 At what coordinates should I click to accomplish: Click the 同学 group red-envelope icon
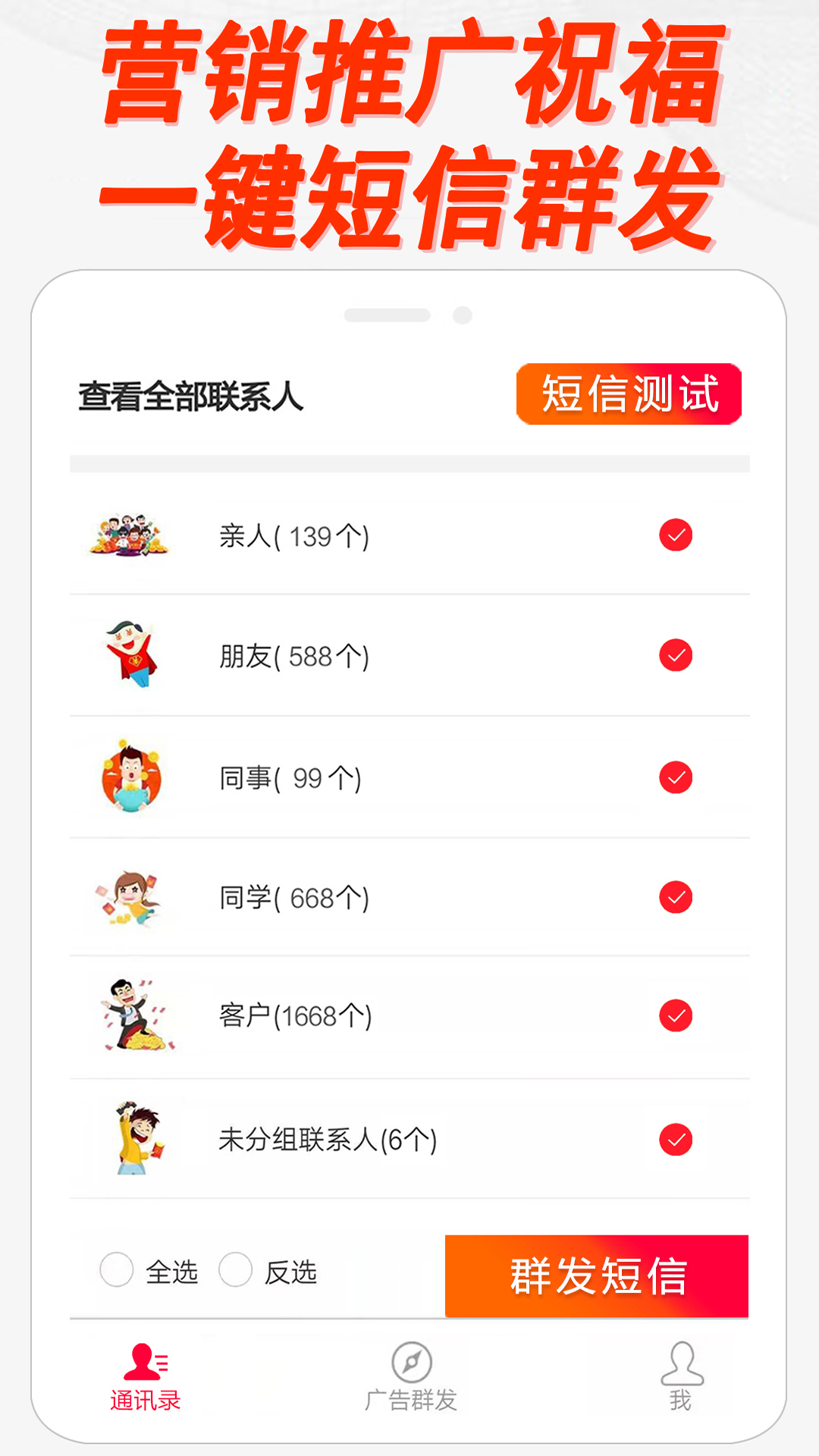(x=130, y=896)
